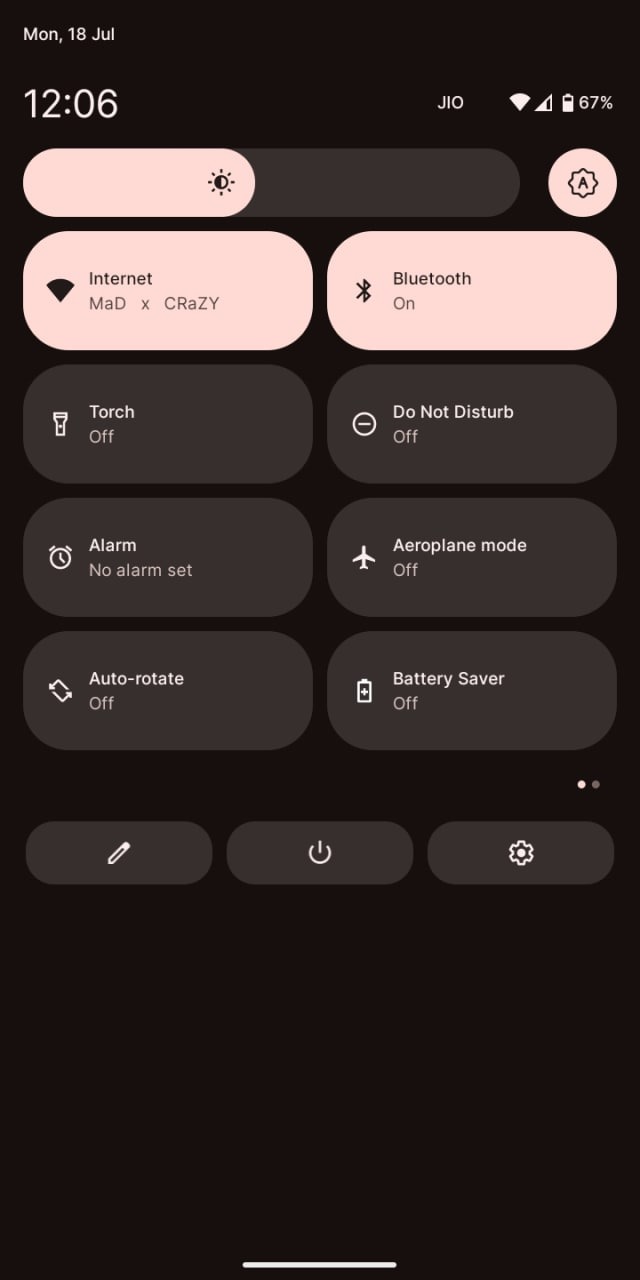
Task: Turn on the Torch
Action: 168,424
